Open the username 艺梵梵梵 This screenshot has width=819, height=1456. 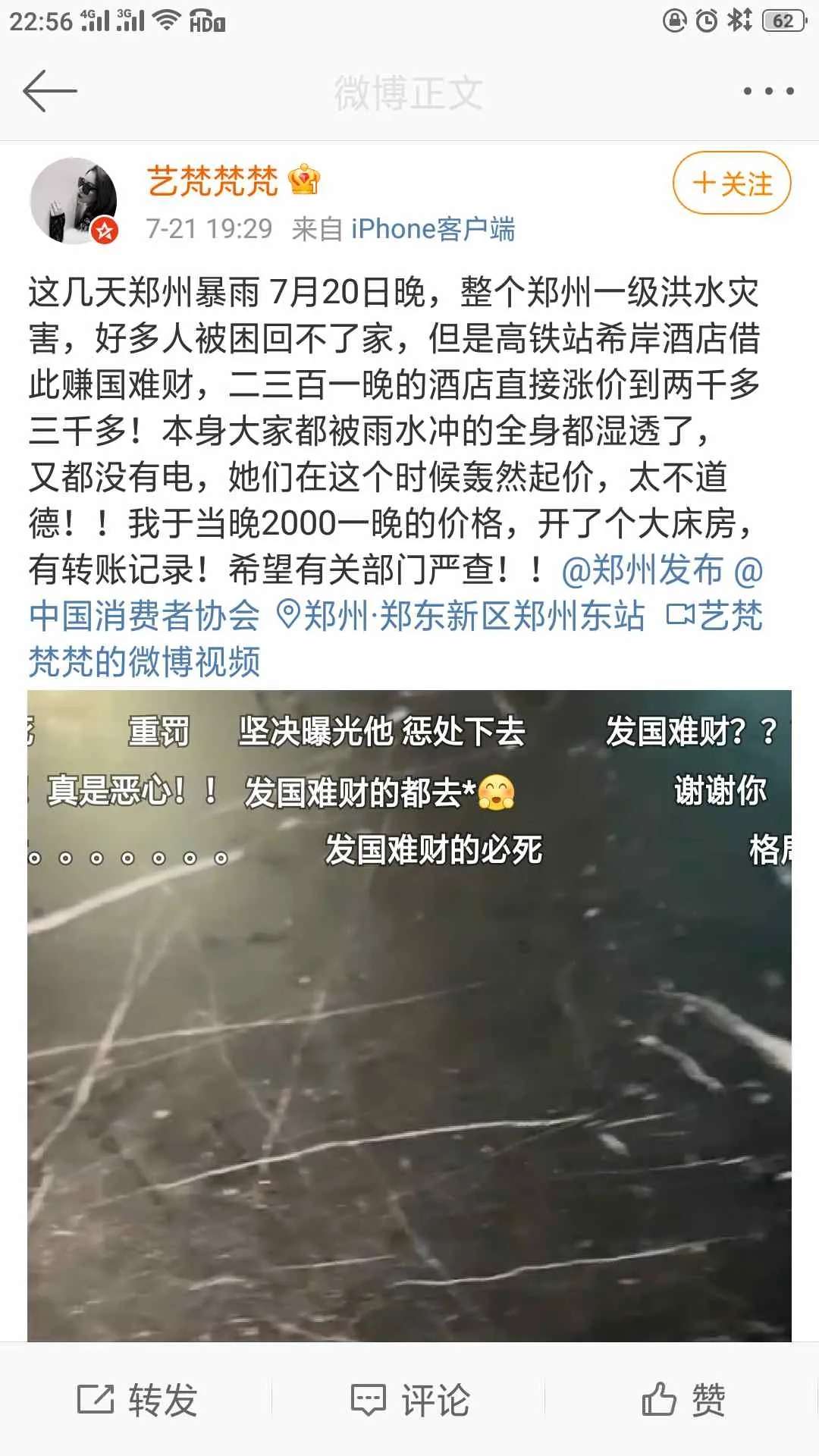212,181
